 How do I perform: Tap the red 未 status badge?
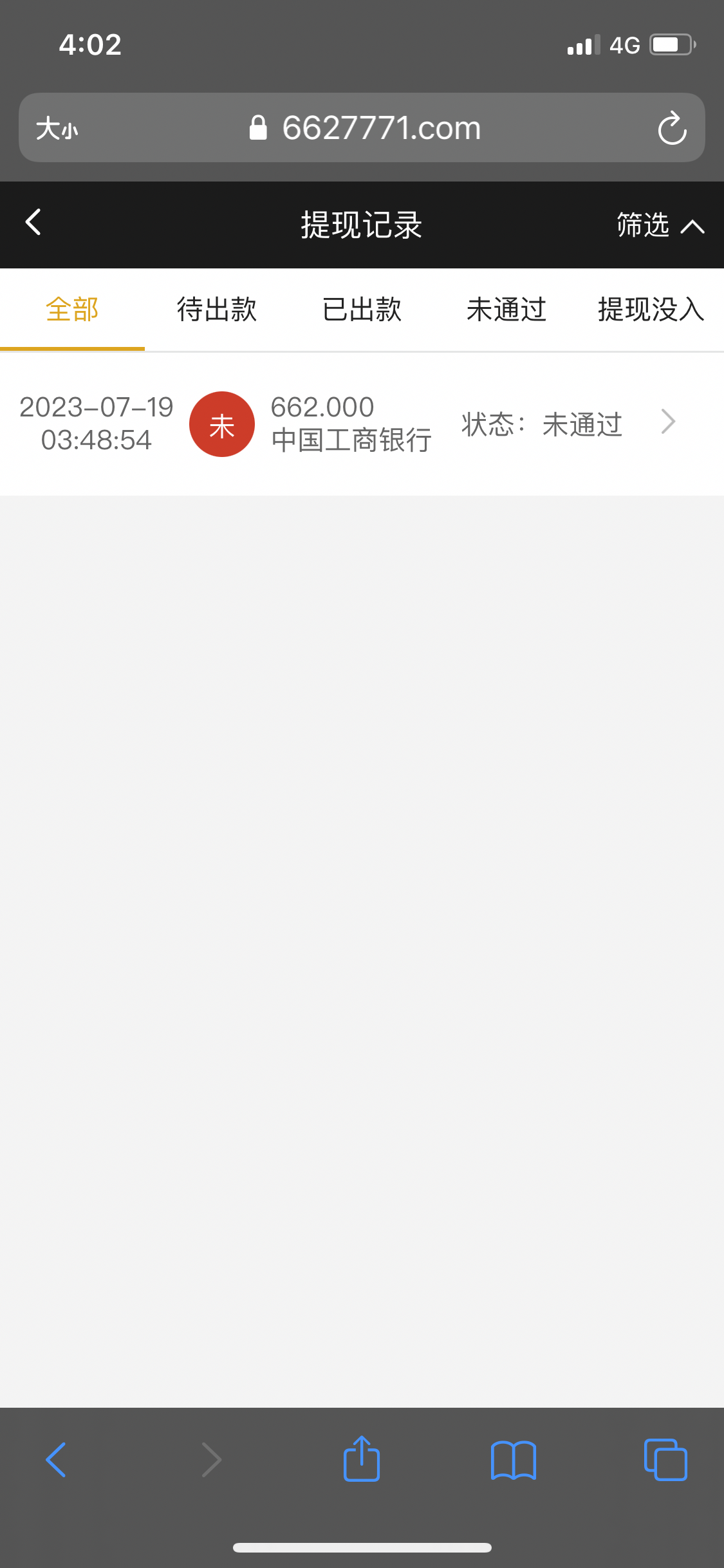tap(221, 424)
